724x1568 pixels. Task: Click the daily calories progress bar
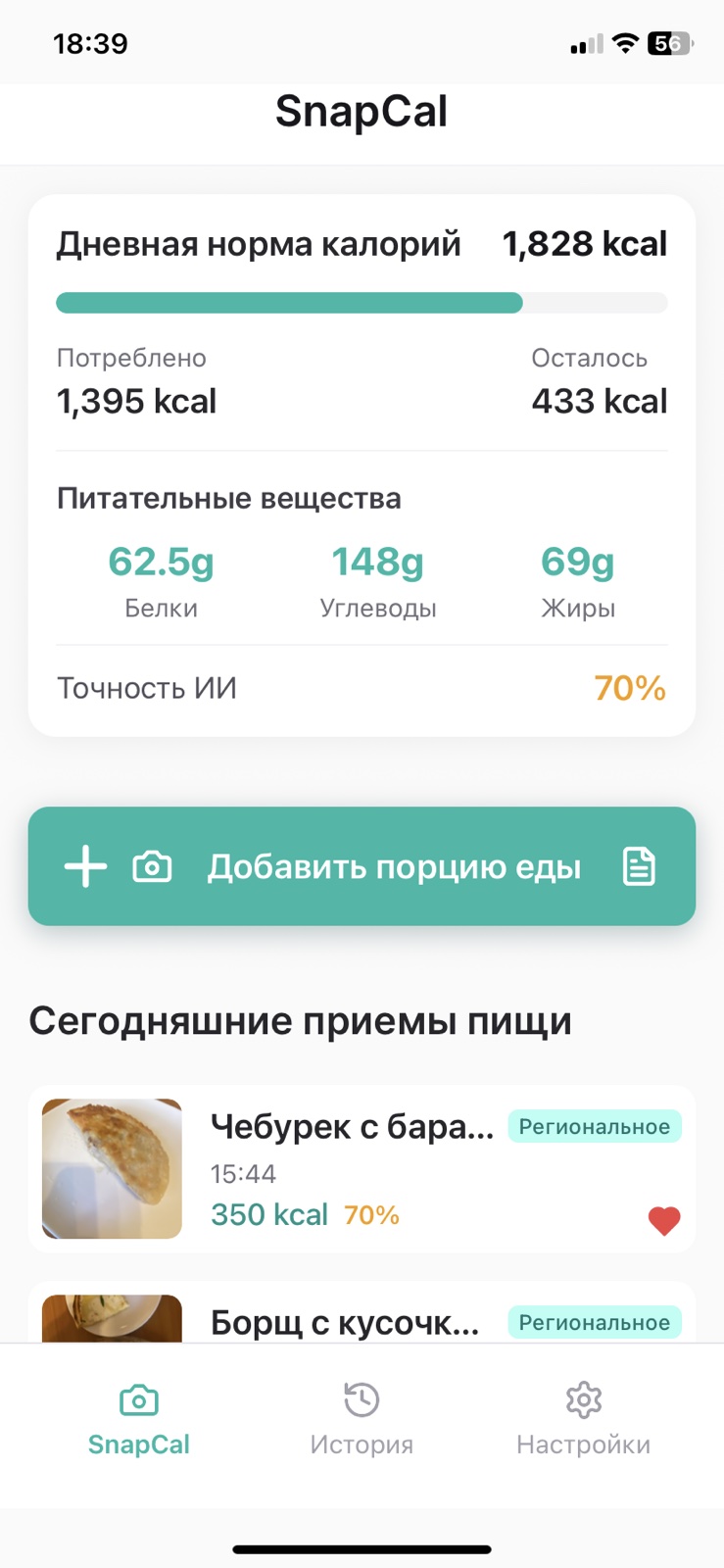(x=362, y=304)
